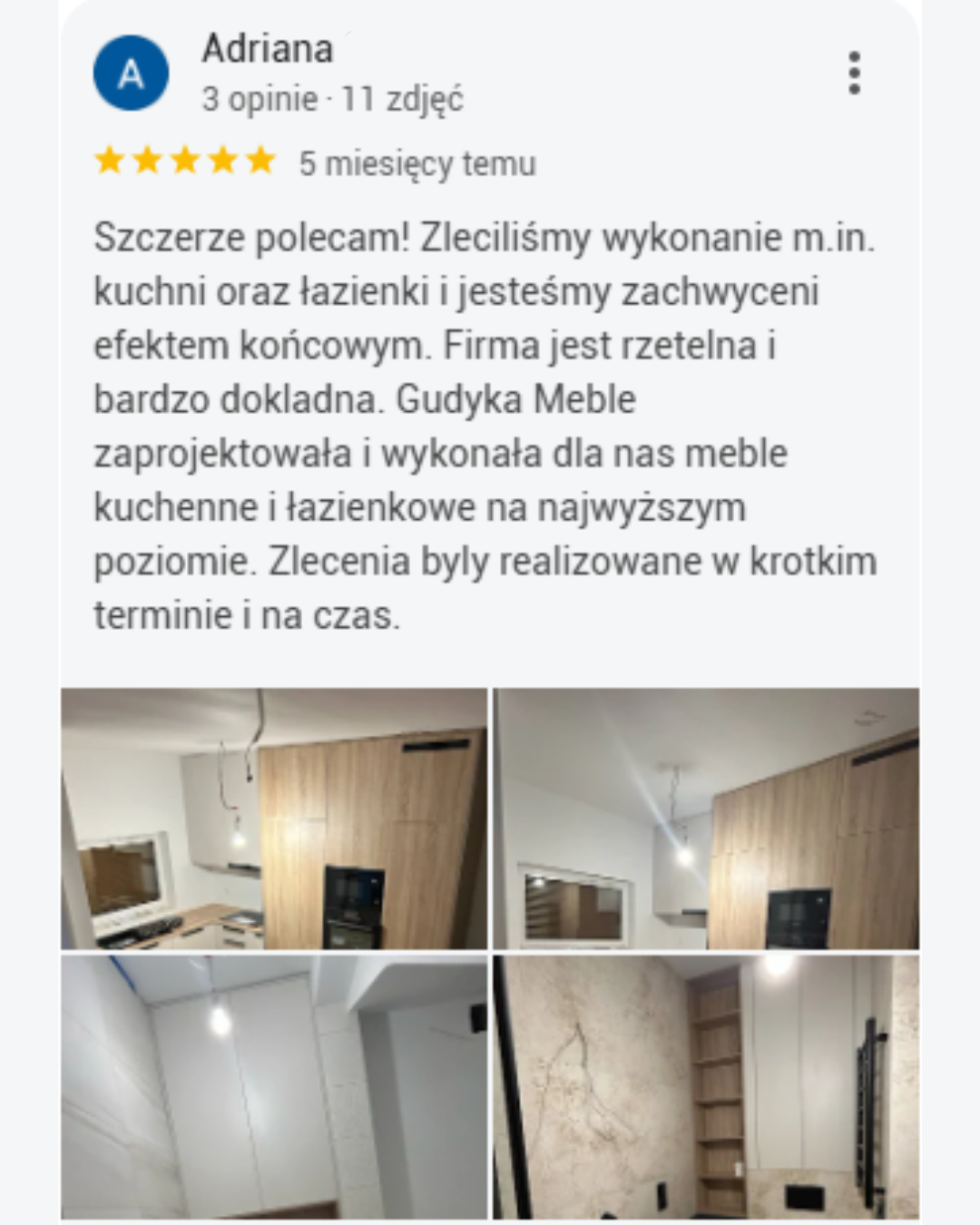Open Adriana's profile avatar
The height and width of the screenshot is (1225, 980).
click(x=132, y=73)
